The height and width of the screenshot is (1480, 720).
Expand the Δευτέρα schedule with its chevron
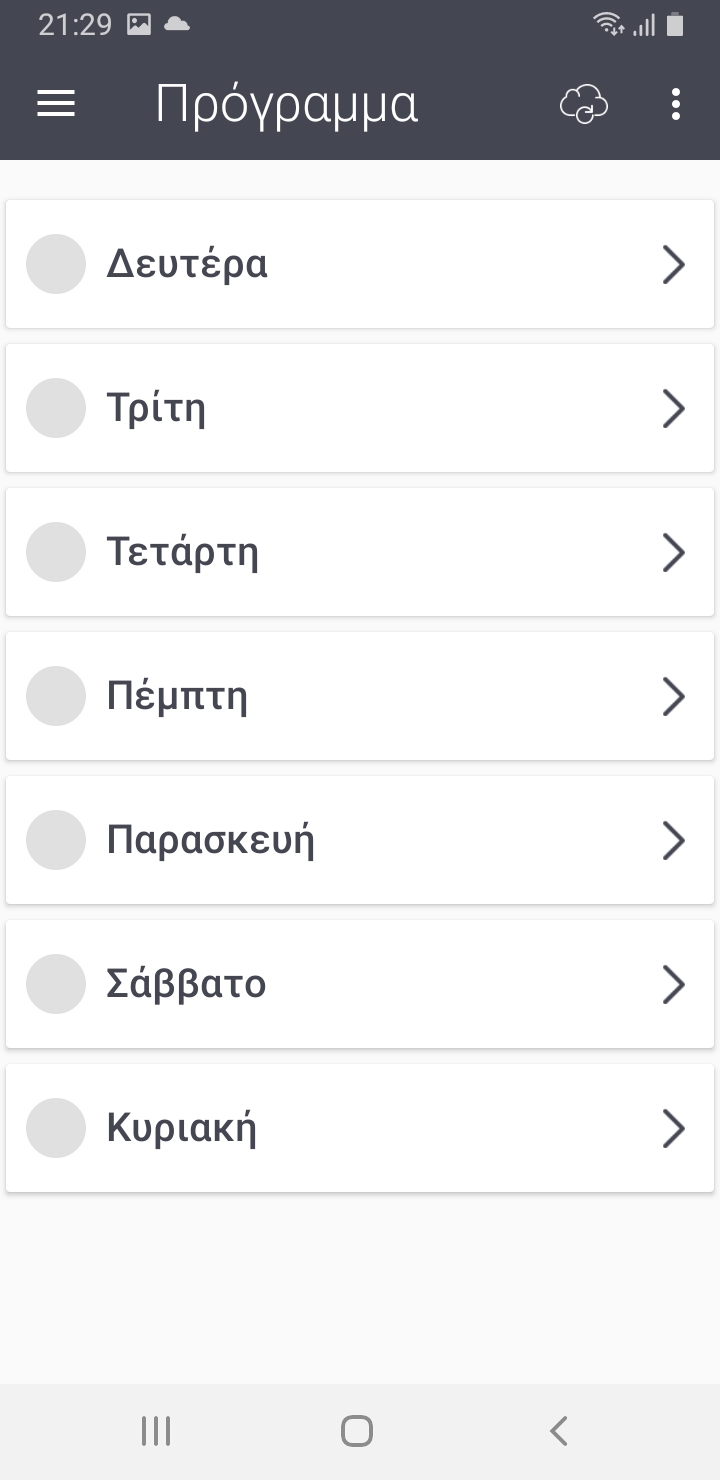[x=673, y=264]
